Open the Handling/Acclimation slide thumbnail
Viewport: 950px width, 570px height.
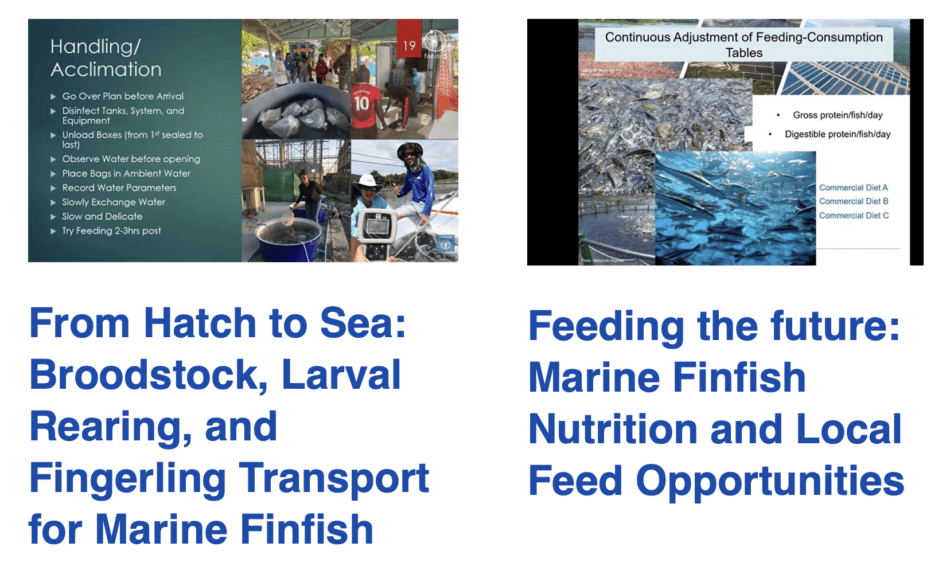243,141
